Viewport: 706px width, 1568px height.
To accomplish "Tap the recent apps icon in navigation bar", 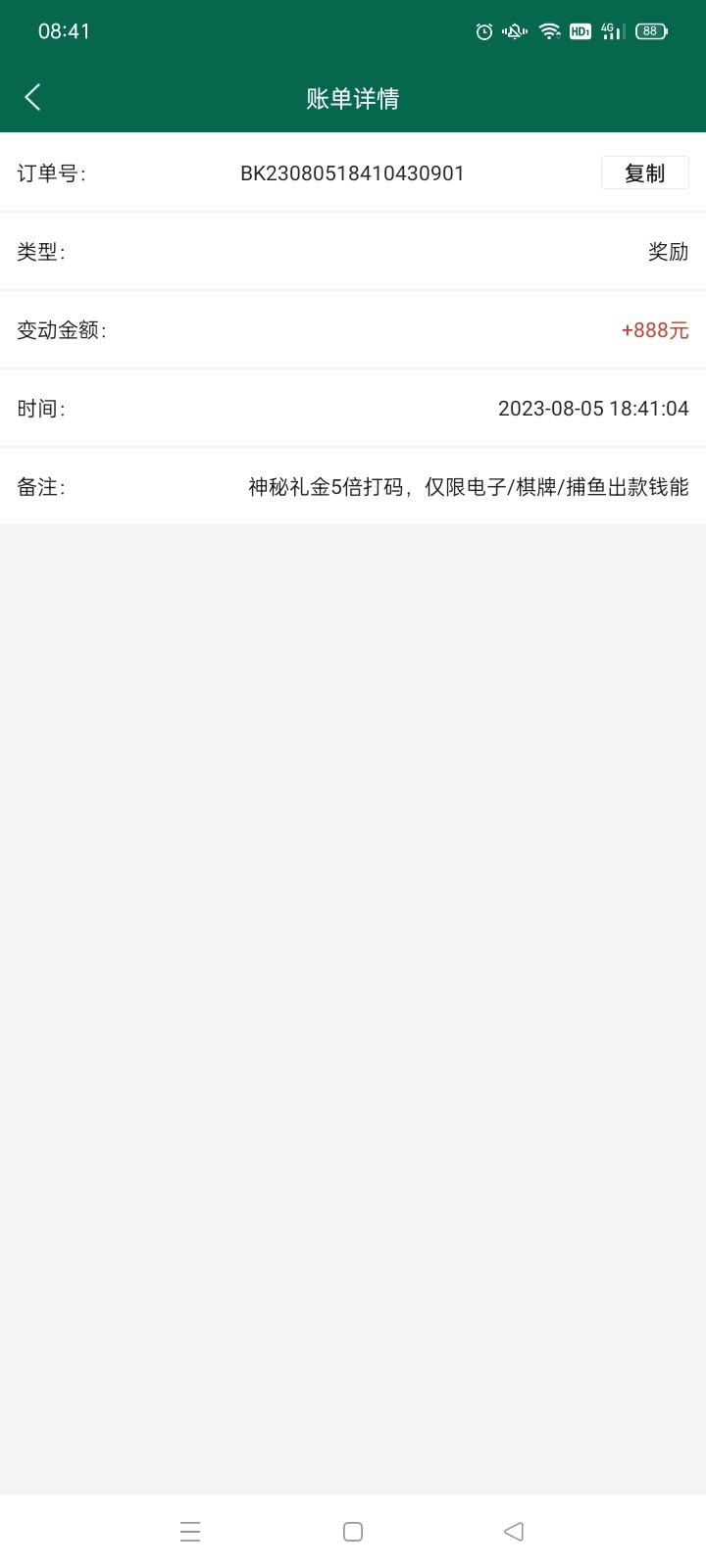I will click(x=190, y=1531).
